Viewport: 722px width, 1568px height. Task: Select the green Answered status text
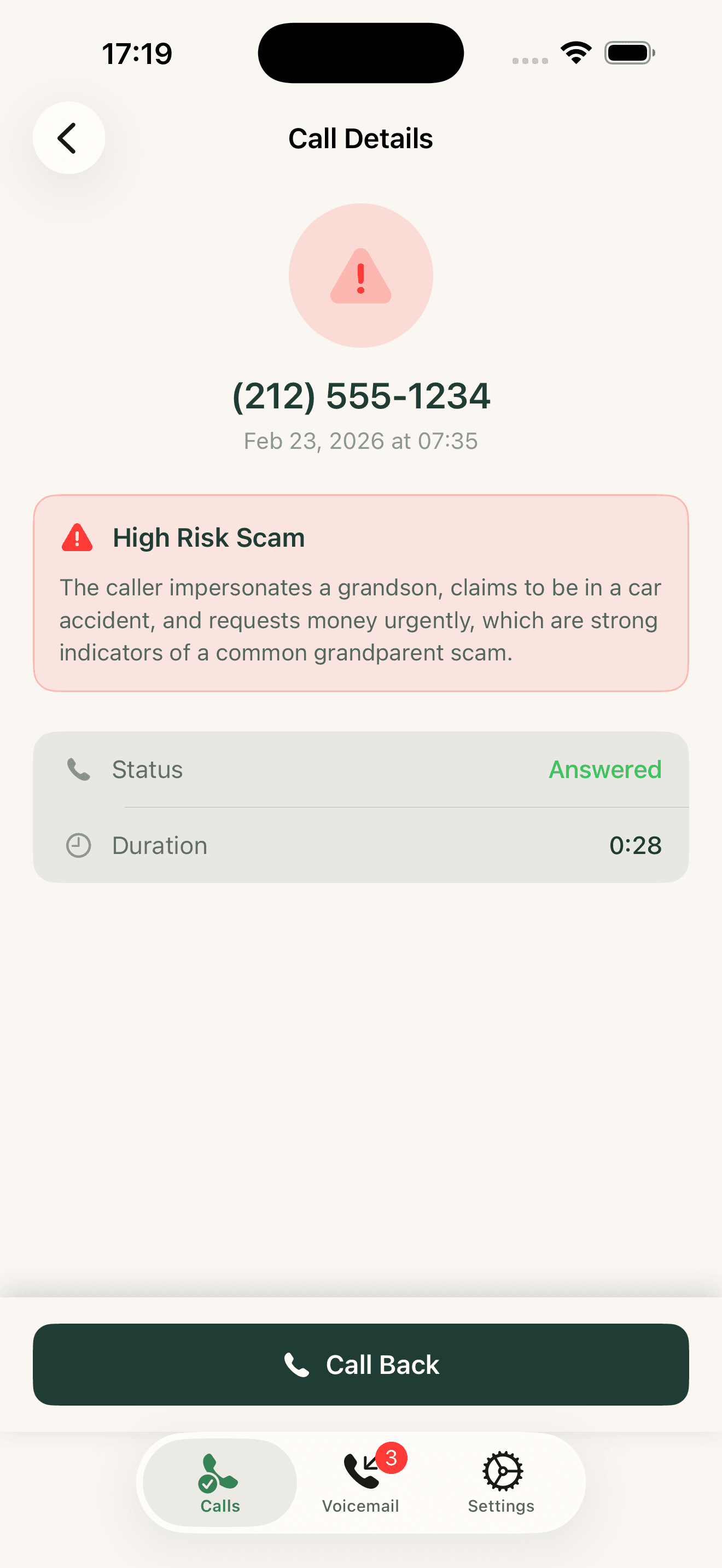point(604,769)
